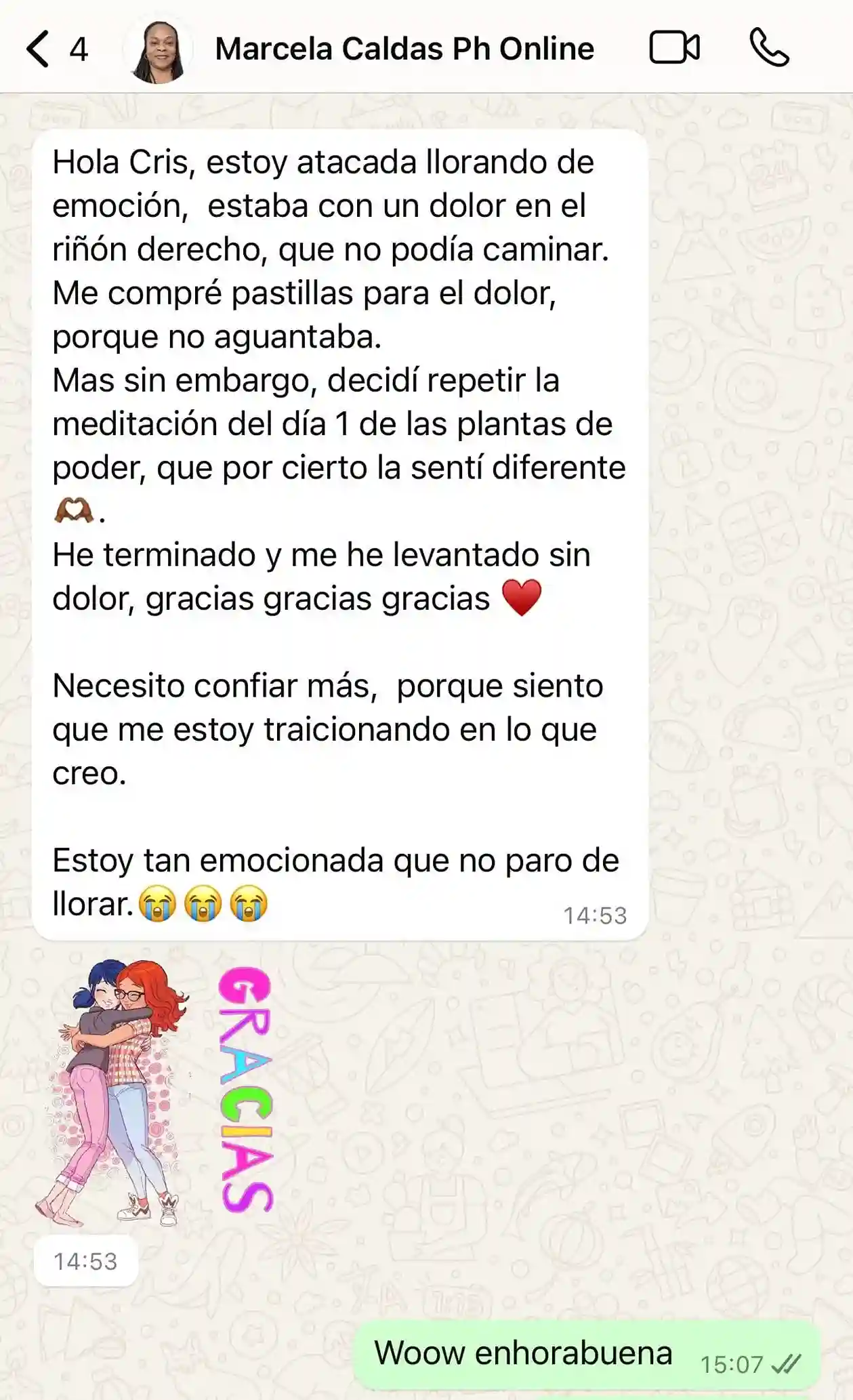Start a voice call with Marcela Caldas
Screen dimensions: 853x1400
click(x=769, y=48)
